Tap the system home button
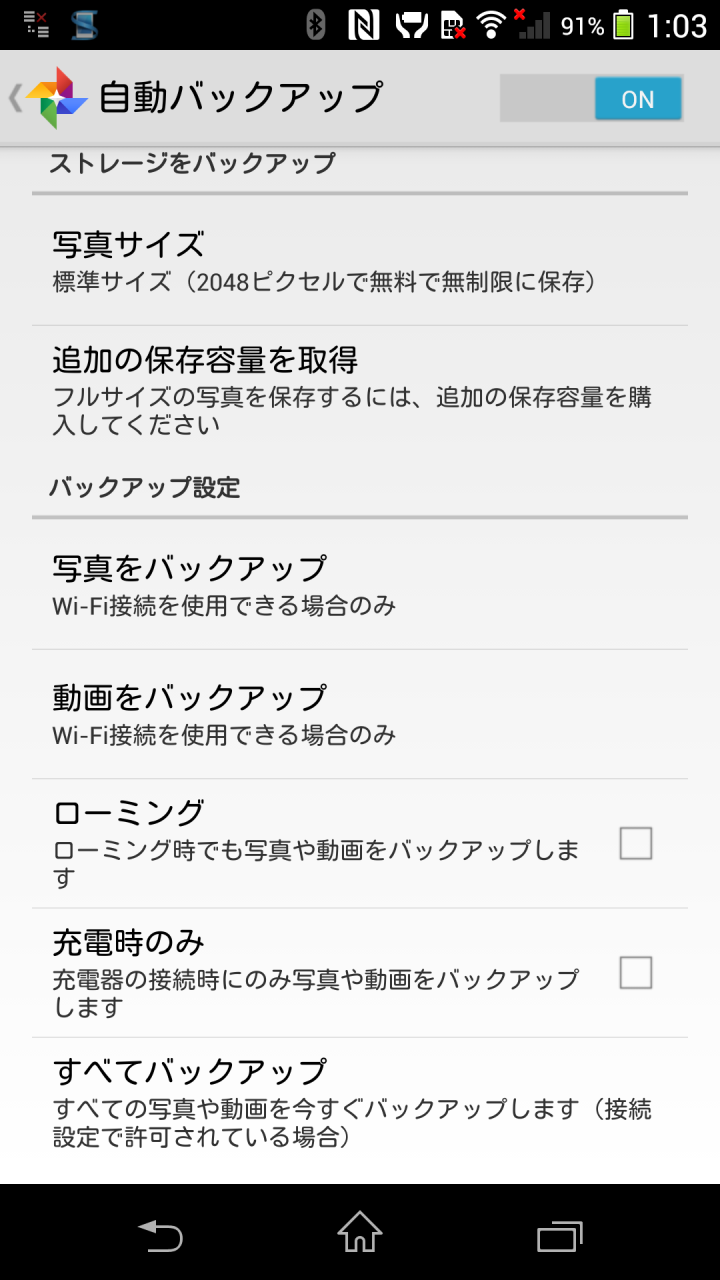720x1280 pixels. 360,1233
